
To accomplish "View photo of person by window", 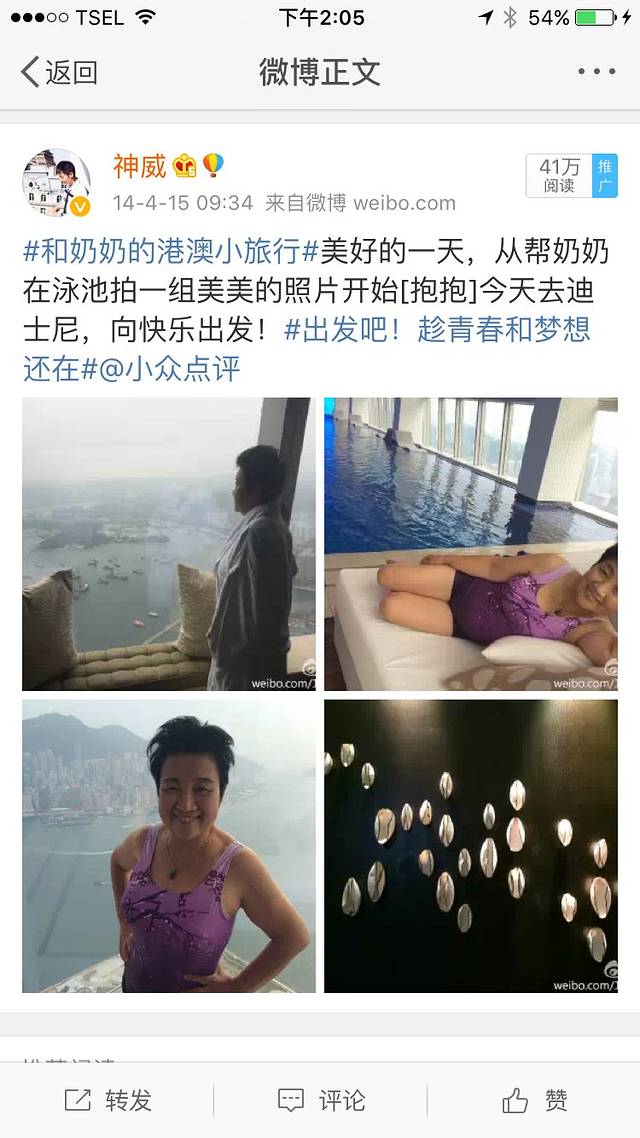I will [x=168, y=544].
